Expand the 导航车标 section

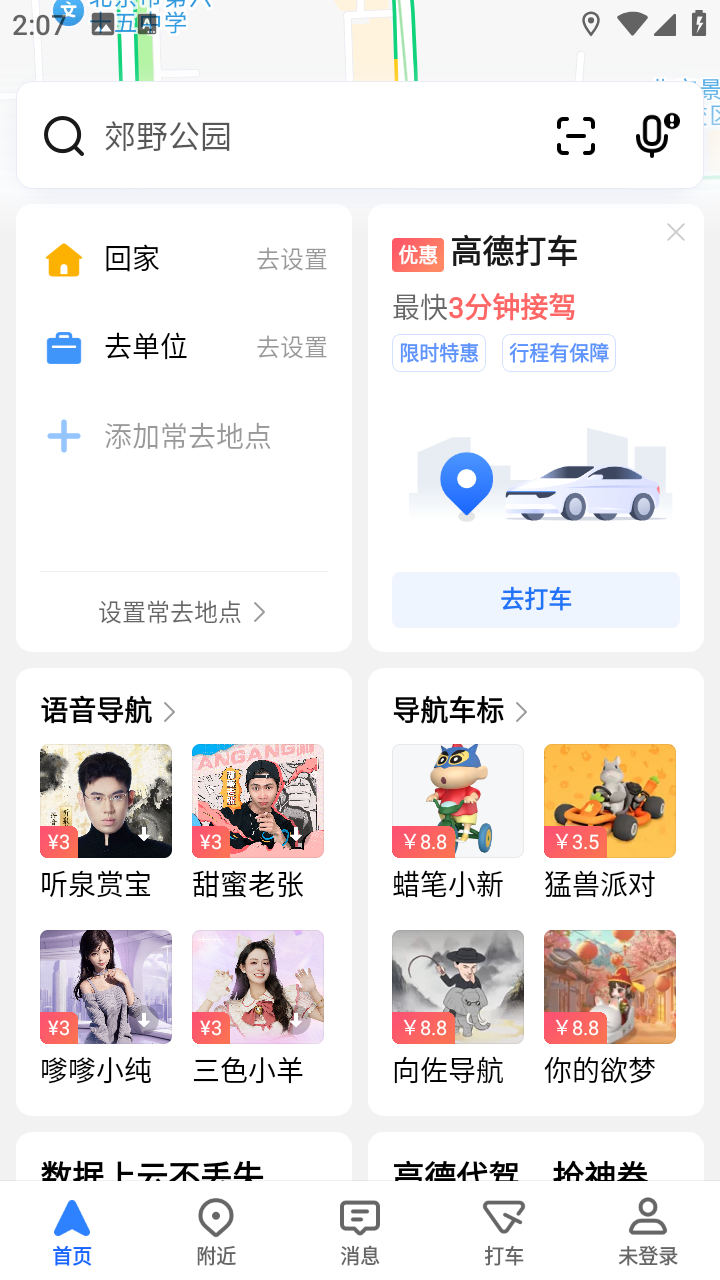click(x=460, y=711)
